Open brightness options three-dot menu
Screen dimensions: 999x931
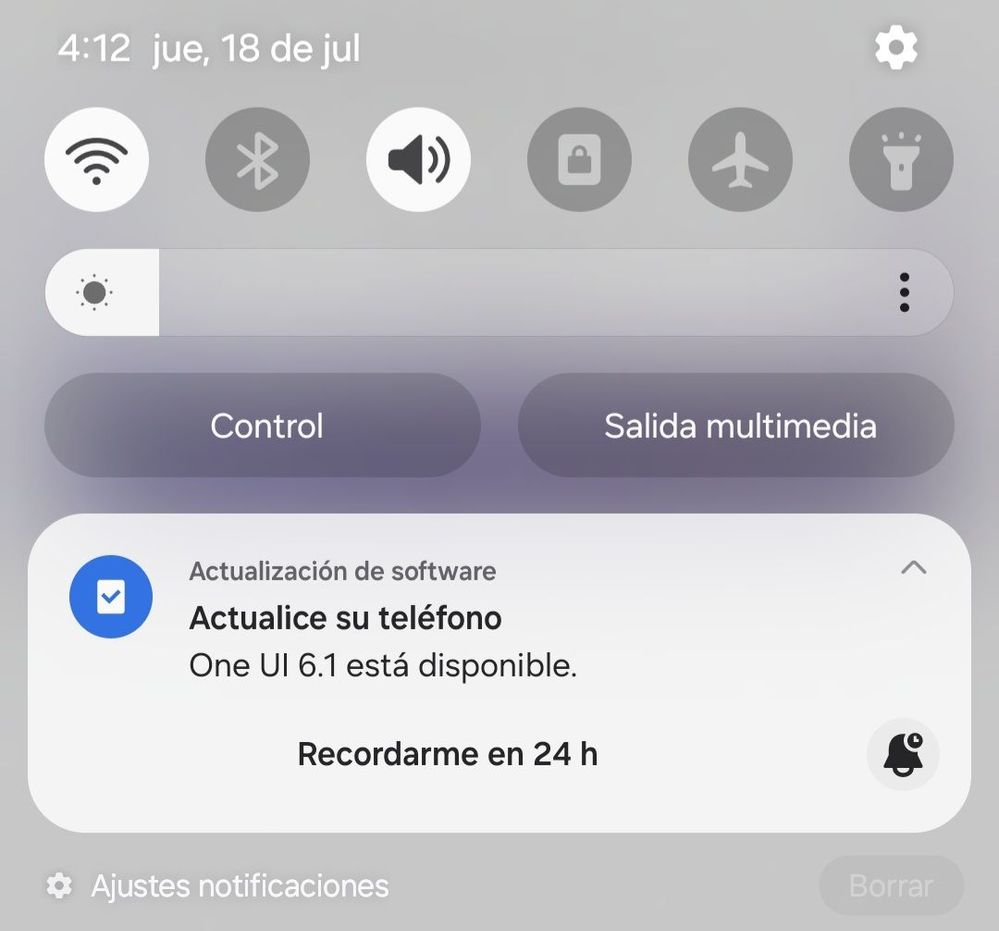click(x=904, y=293)
